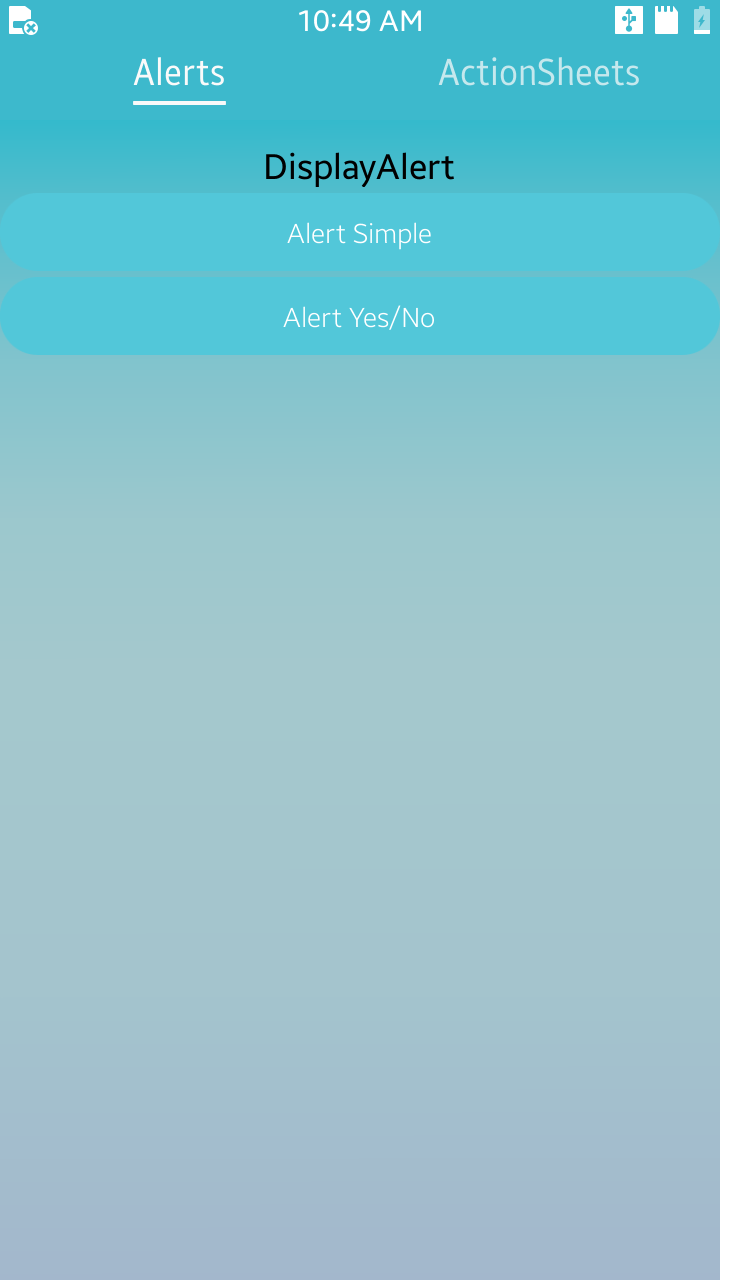Switch to the ActionSheets tab
This screenshot has height=1280, width=736.
(539, 73)
